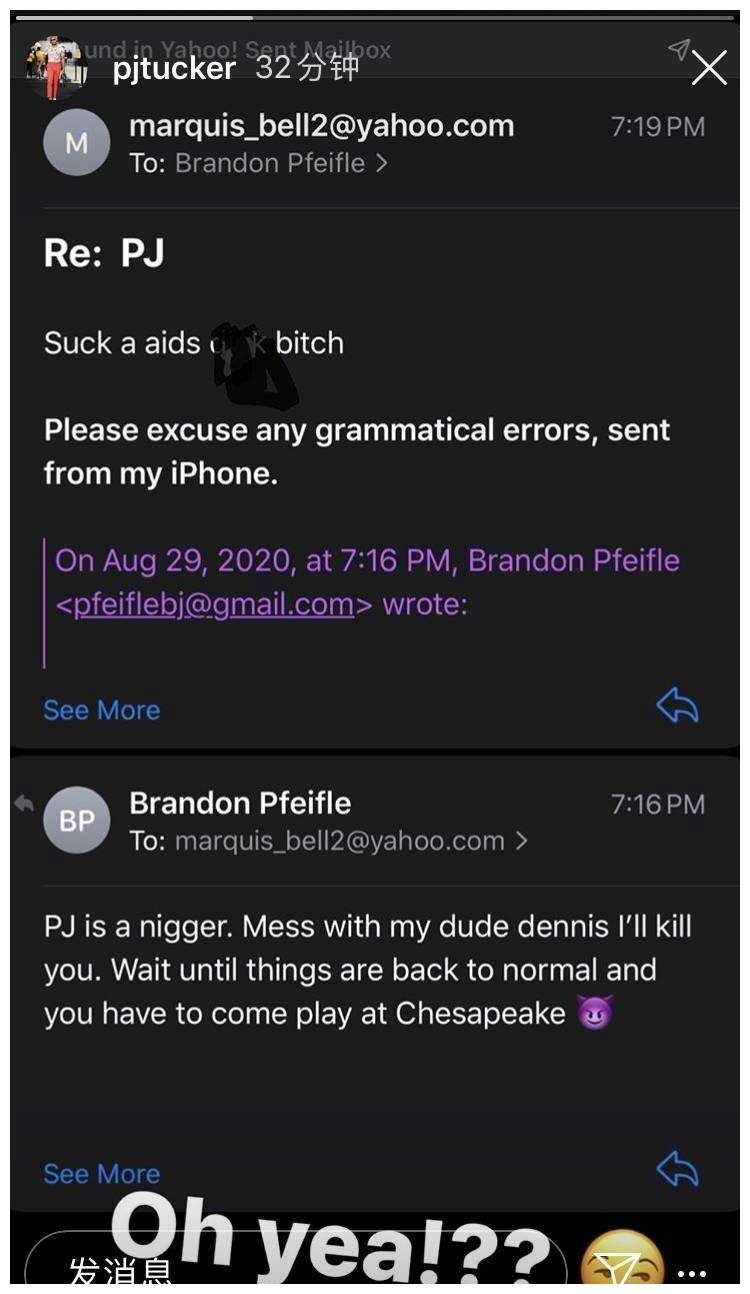Open the three-dot more options menu
This screenshot has height=1294, width=750.
point(693,1273)
